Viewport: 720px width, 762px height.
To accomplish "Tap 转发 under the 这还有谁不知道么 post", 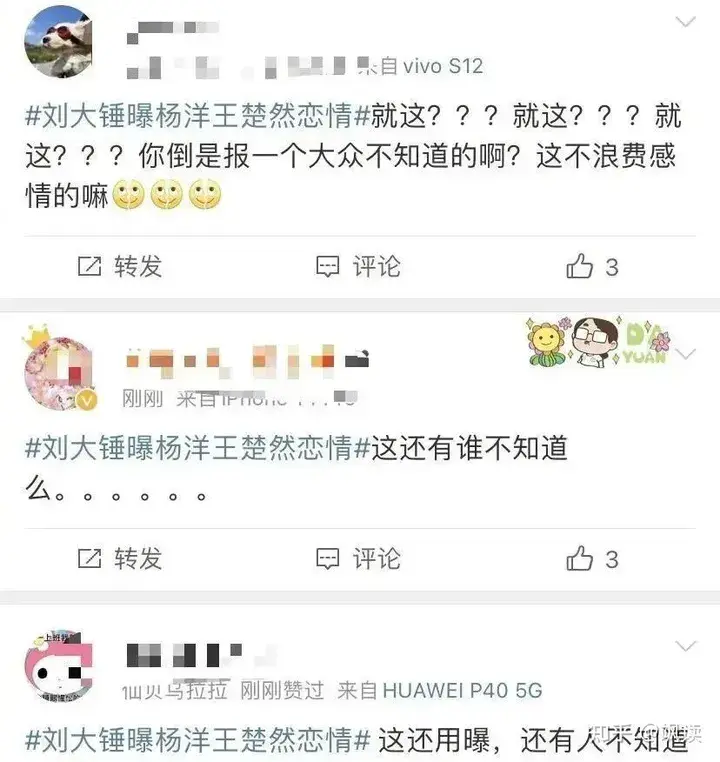I will (120, 558).
